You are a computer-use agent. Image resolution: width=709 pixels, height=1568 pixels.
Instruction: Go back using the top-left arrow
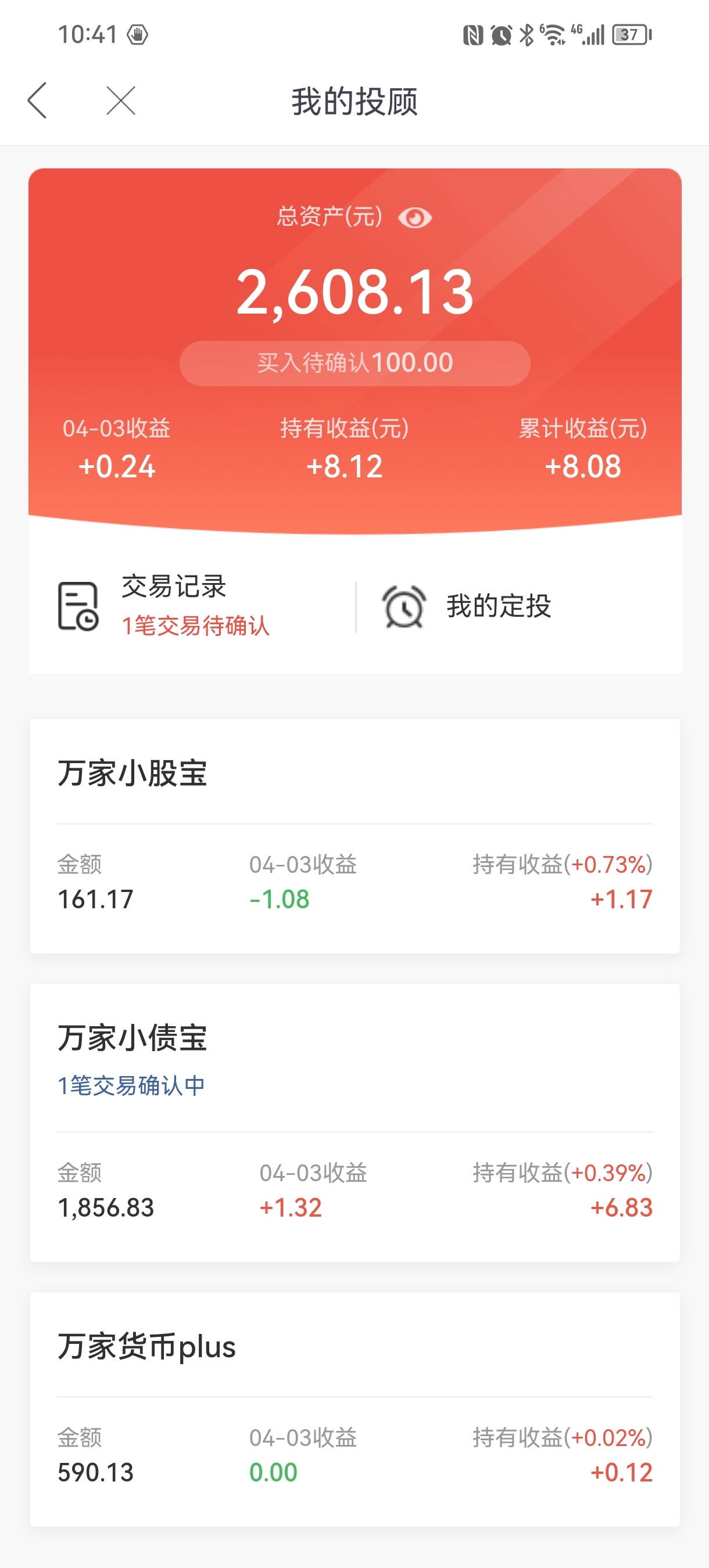click(37, 100)
